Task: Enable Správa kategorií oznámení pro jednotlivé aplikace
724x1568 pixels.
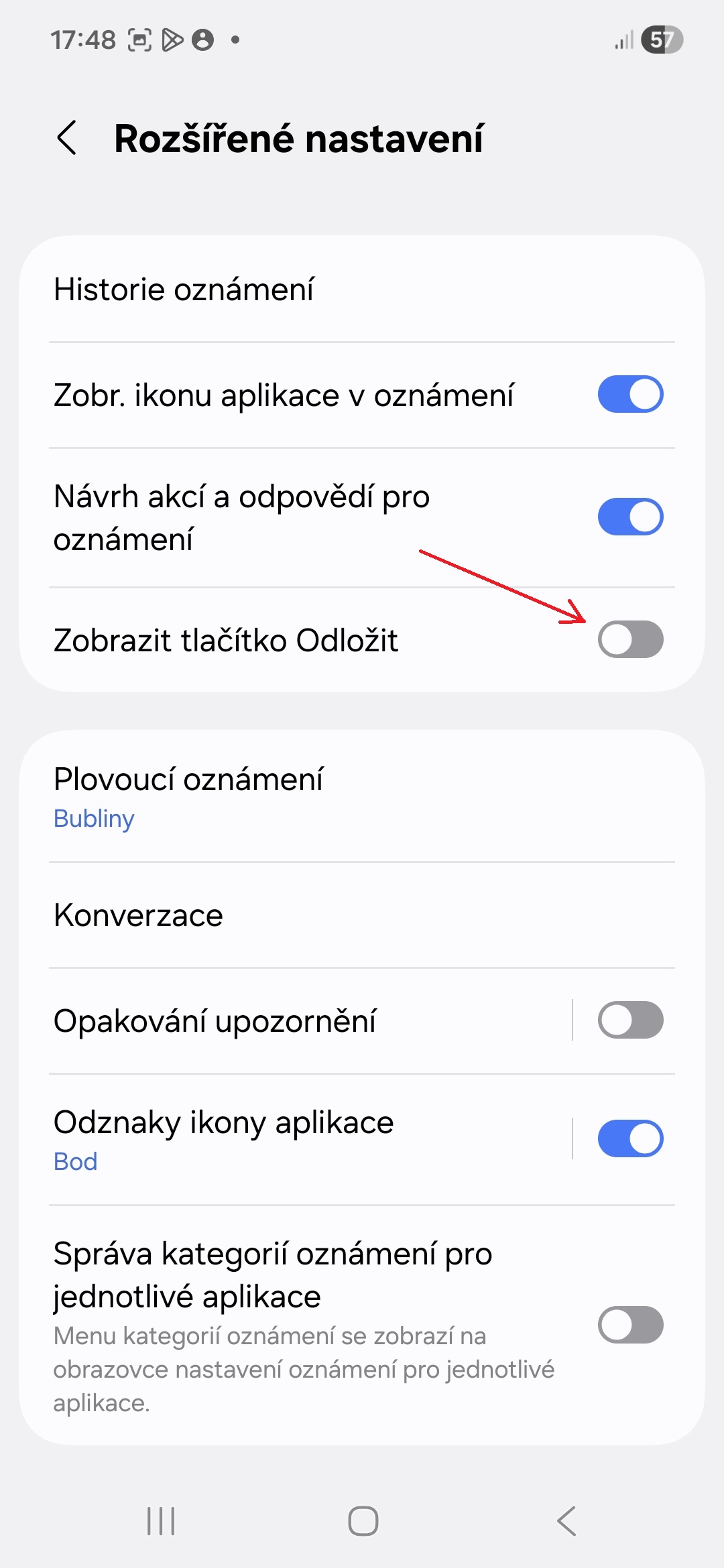Action: click(630, 1325)
